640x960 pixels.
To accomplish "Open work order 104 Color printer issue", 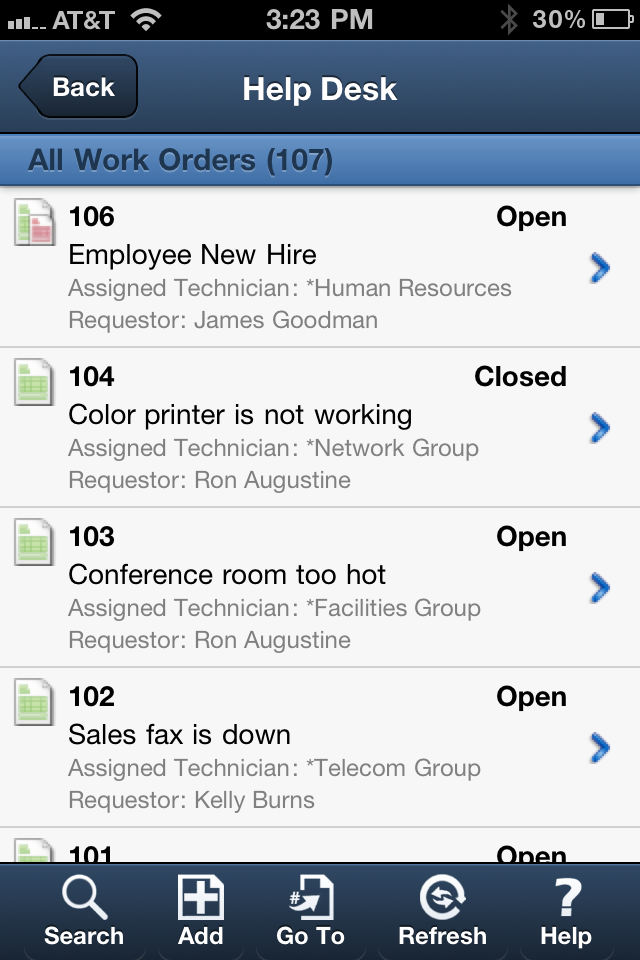I will pos(320,427).
